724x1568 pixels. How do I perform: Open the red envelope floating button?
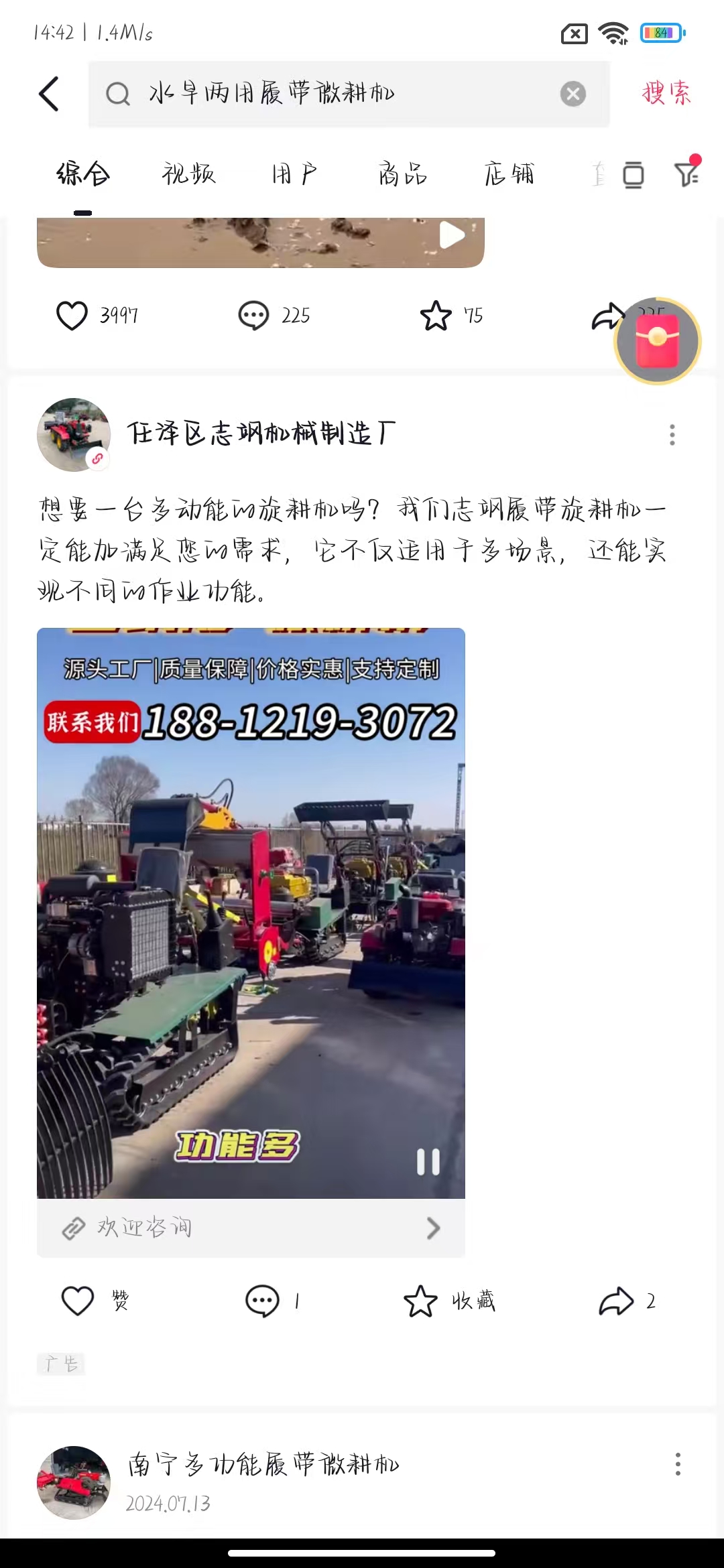point(658,341)
